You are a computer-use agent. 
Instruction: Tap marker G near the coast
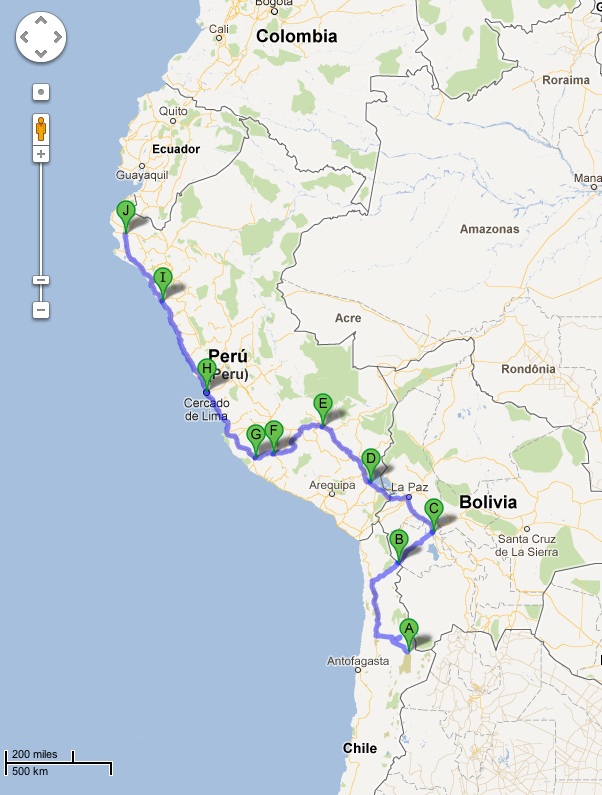pyautogui.click(x=255, y=435)
